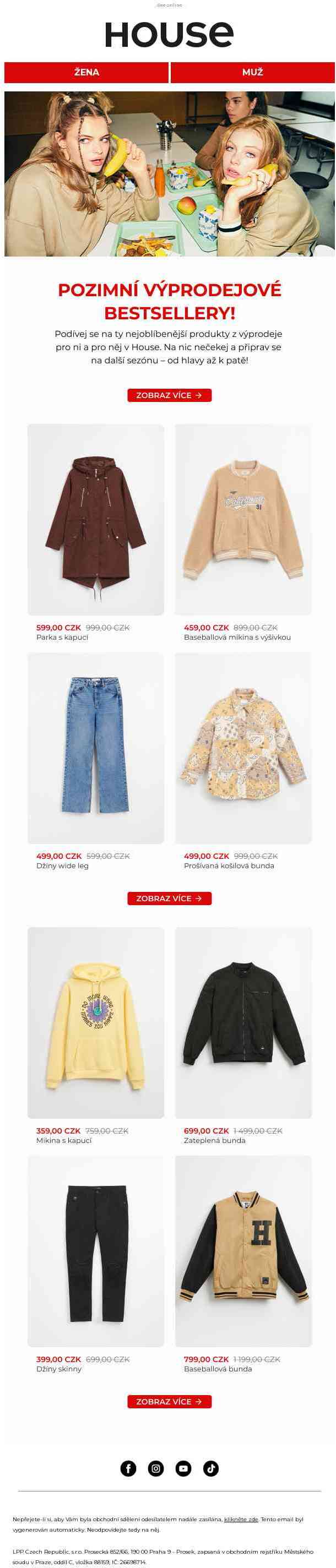View Baseballová mikina s výšivkou product
336x1568 pixels.
coord(243,519)
